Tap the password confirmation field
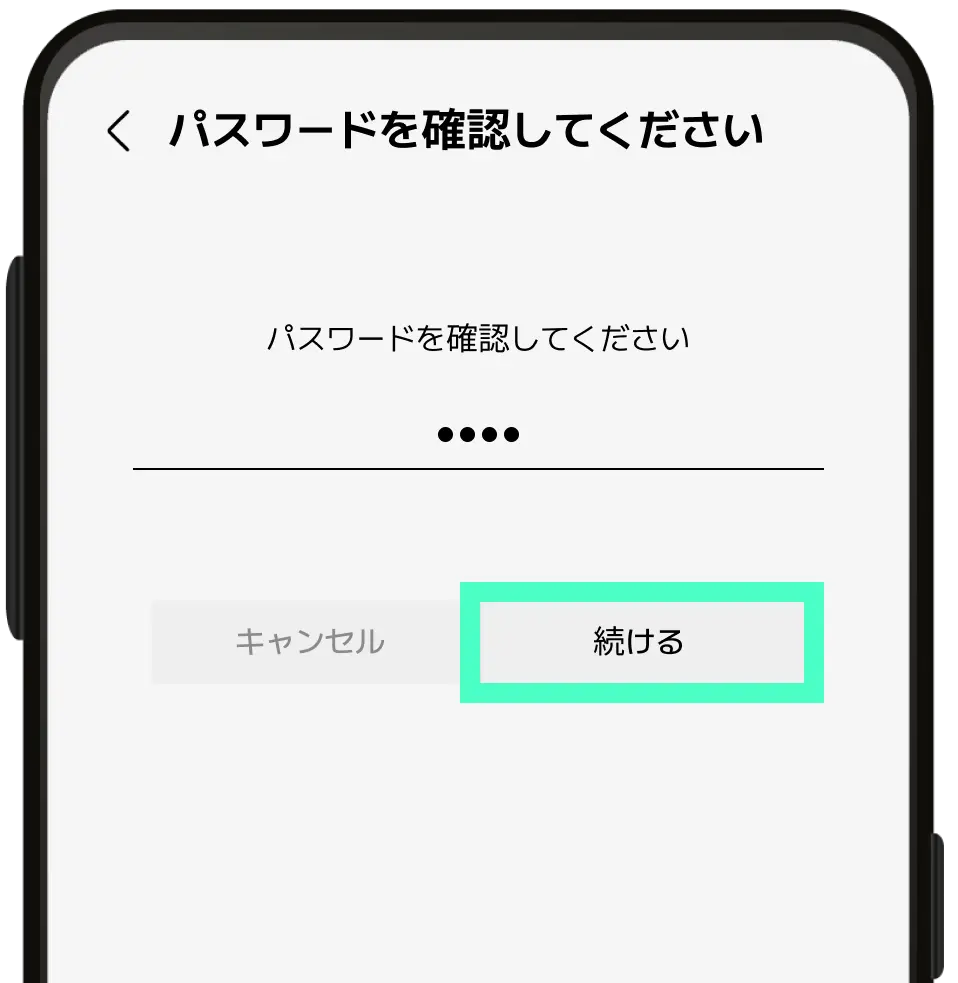The image size is (958, 983). coord(478,437)
